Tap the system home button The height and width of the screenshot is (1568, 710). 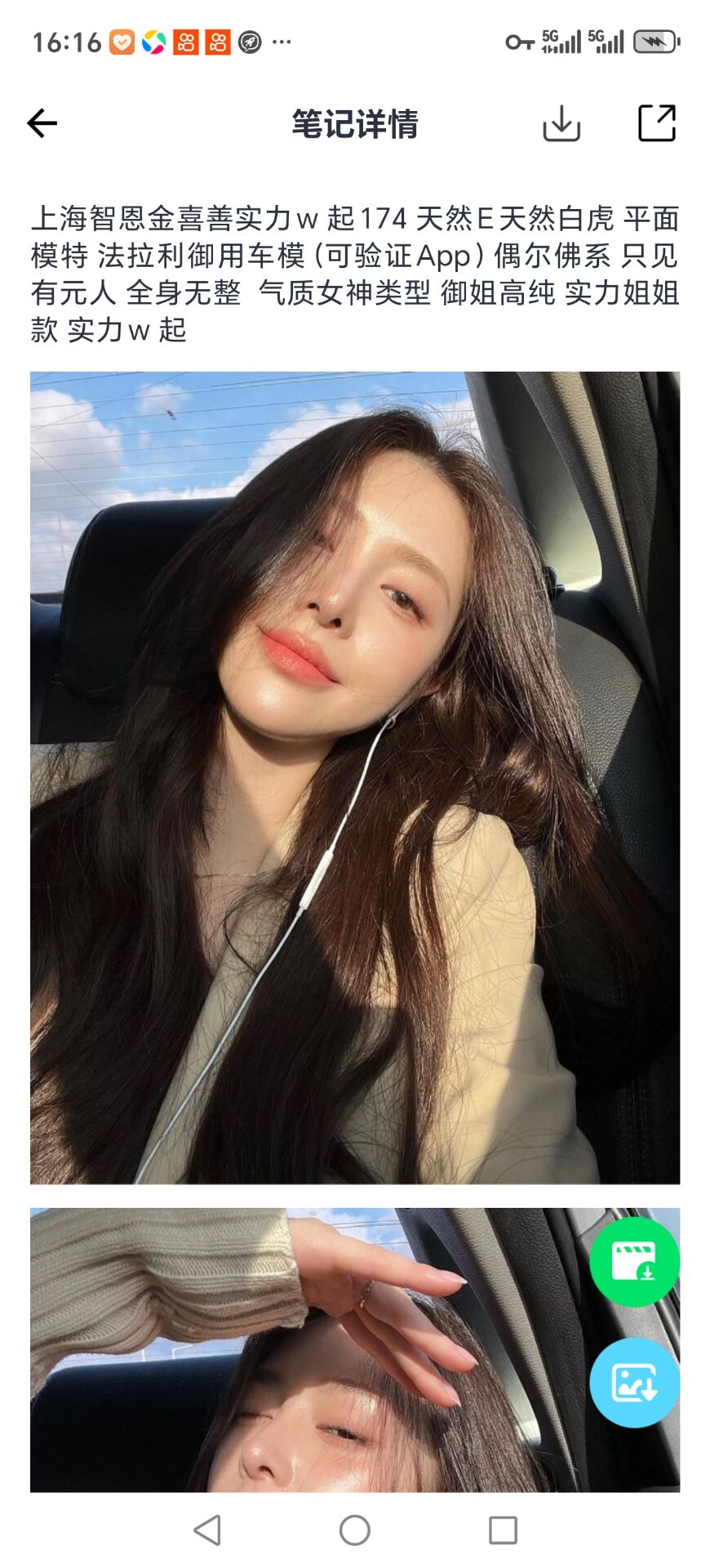click(355, 1530)
